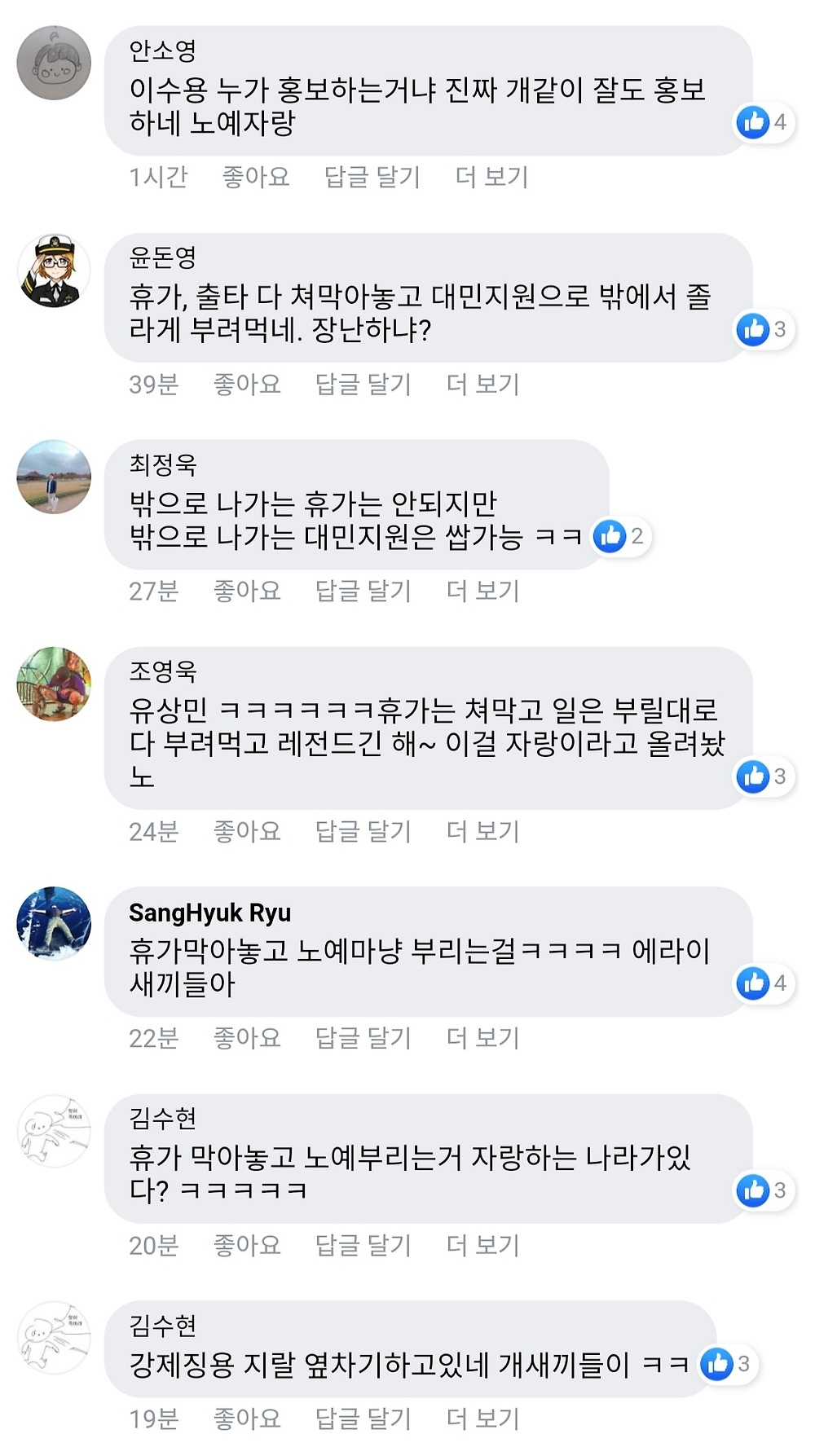Image resolution: width=815 pixels, height=1456 pixels.
Task: Like 안소영's comment
Action: tap(256, 176)
